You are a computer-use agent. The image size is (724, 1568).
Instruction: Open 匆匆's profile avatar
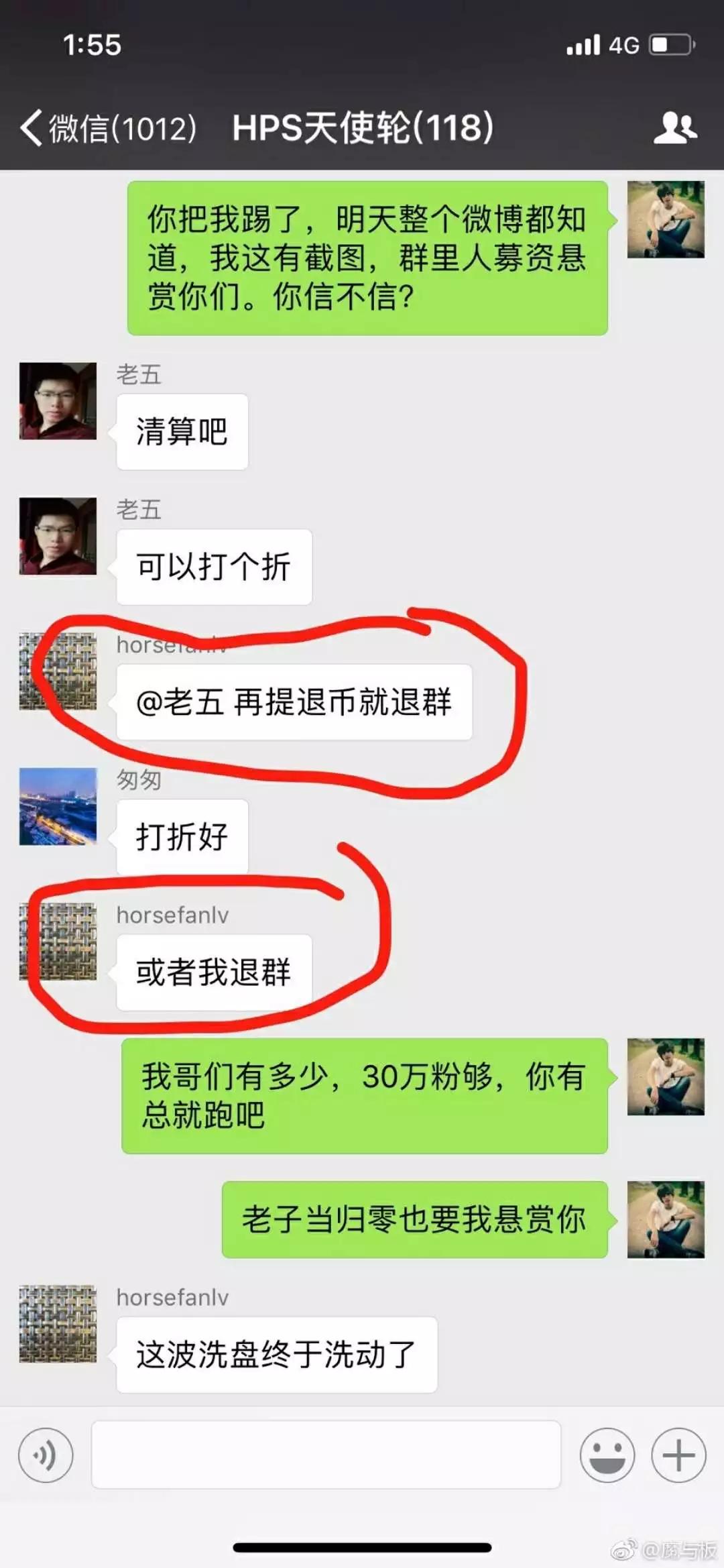58,806
